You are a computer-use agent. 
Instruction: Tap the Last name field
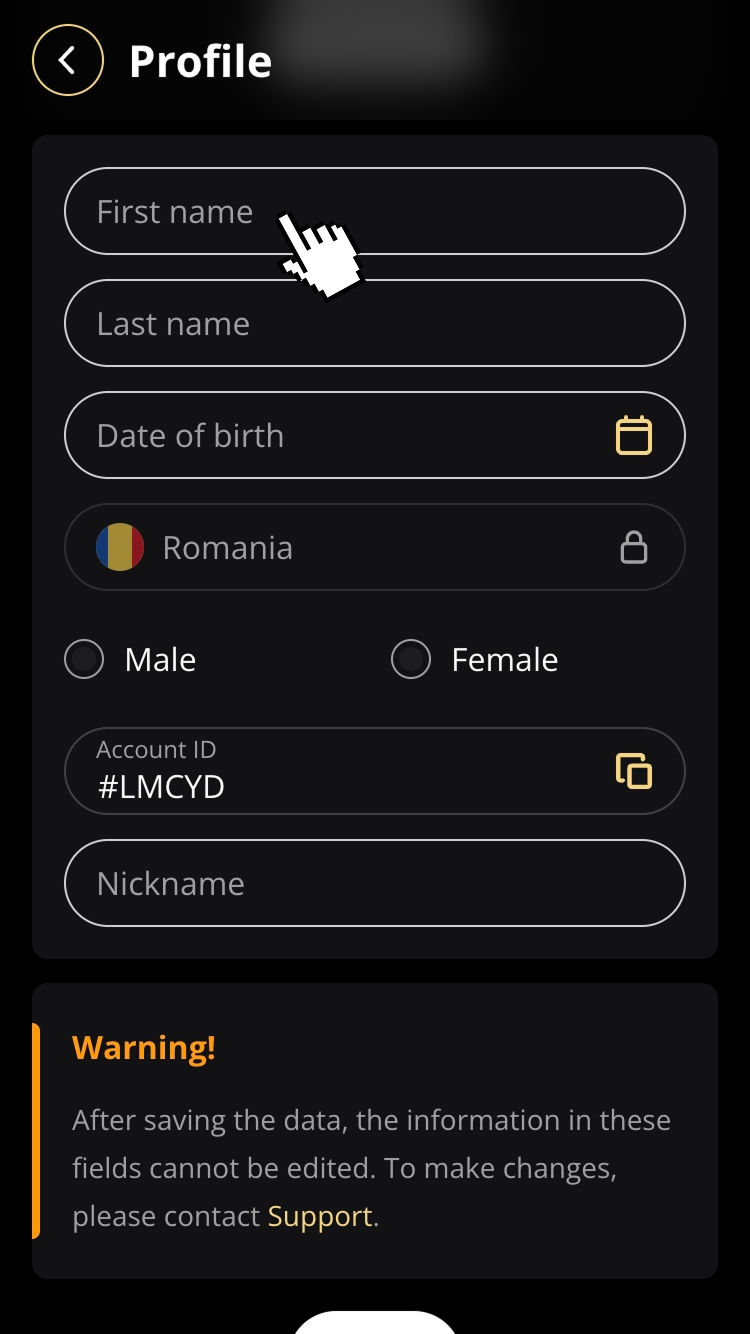click(x=374, y=324)
